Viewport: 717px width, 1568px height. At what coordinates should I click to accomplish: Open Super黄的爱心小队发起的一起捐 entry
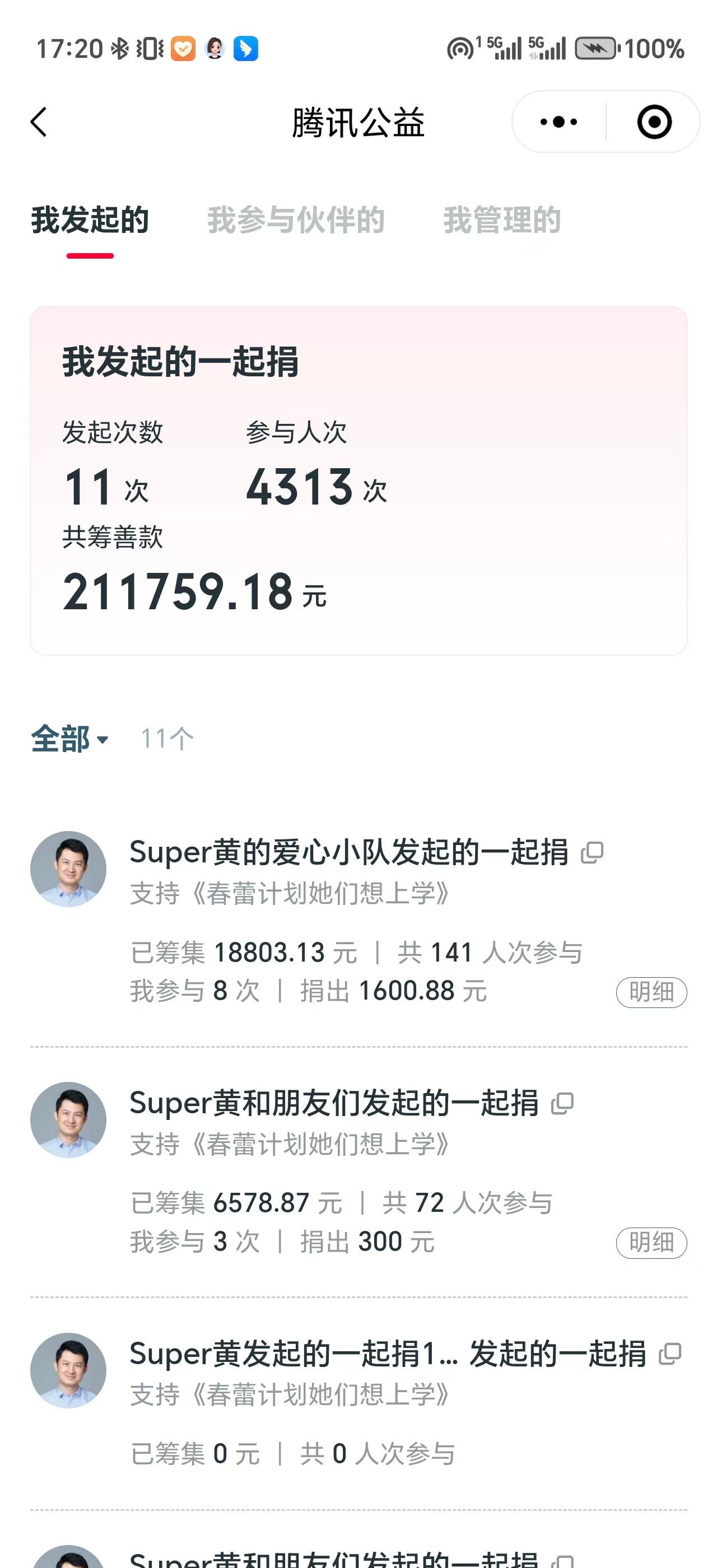[358, 919]
